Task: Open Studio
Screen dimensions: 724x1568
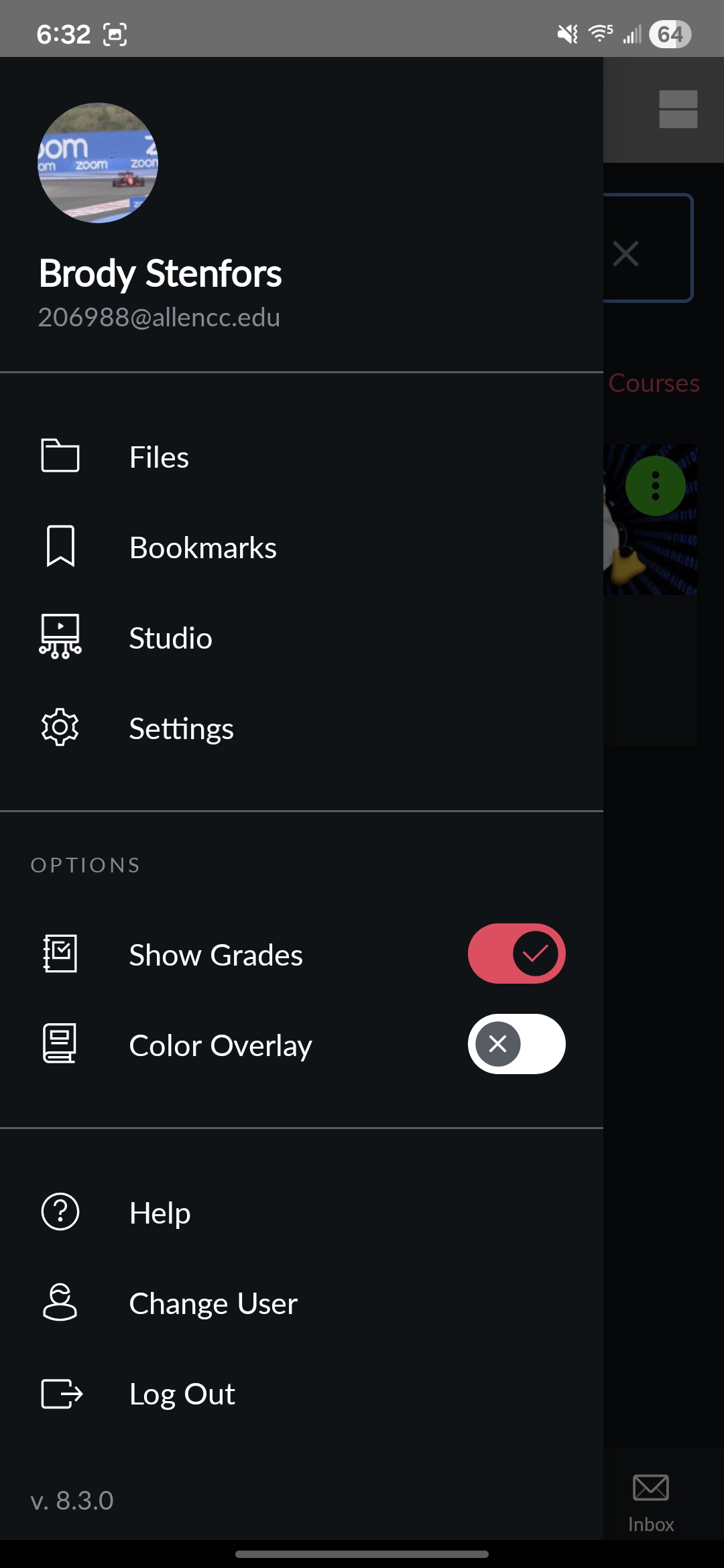Action: pos(170,638)
